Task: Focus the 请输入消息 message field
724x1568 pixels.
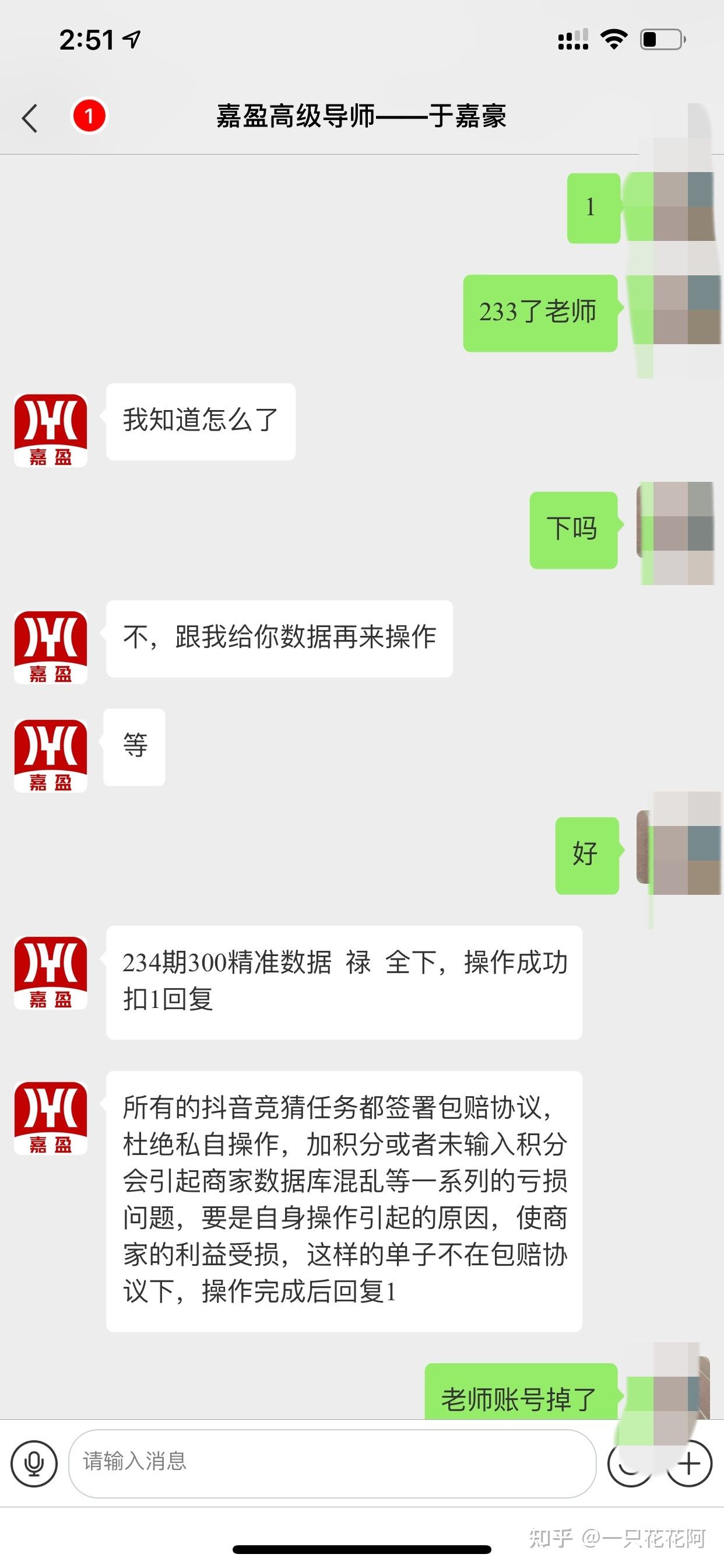Action: 332,1464
